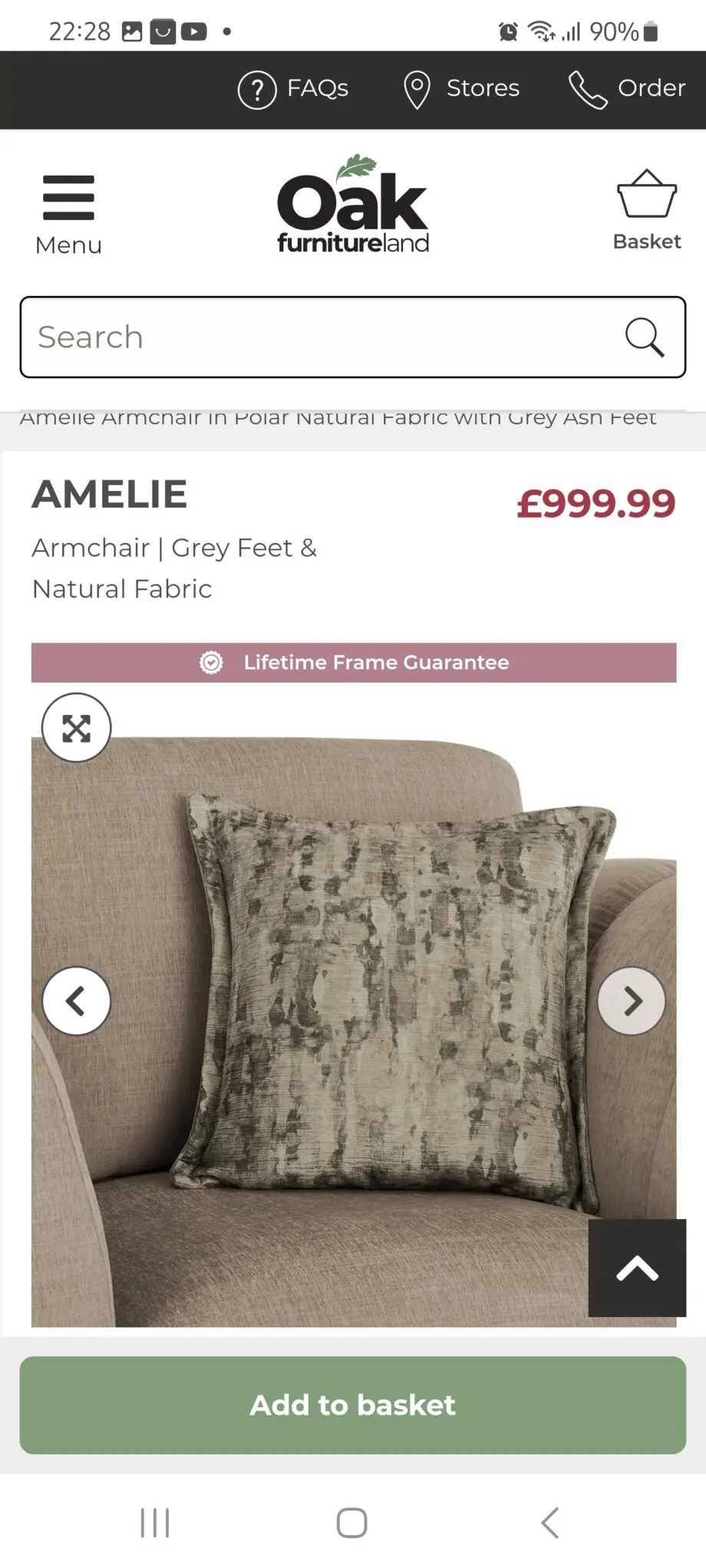Tap the Order phone link

(x=626, y=89)
